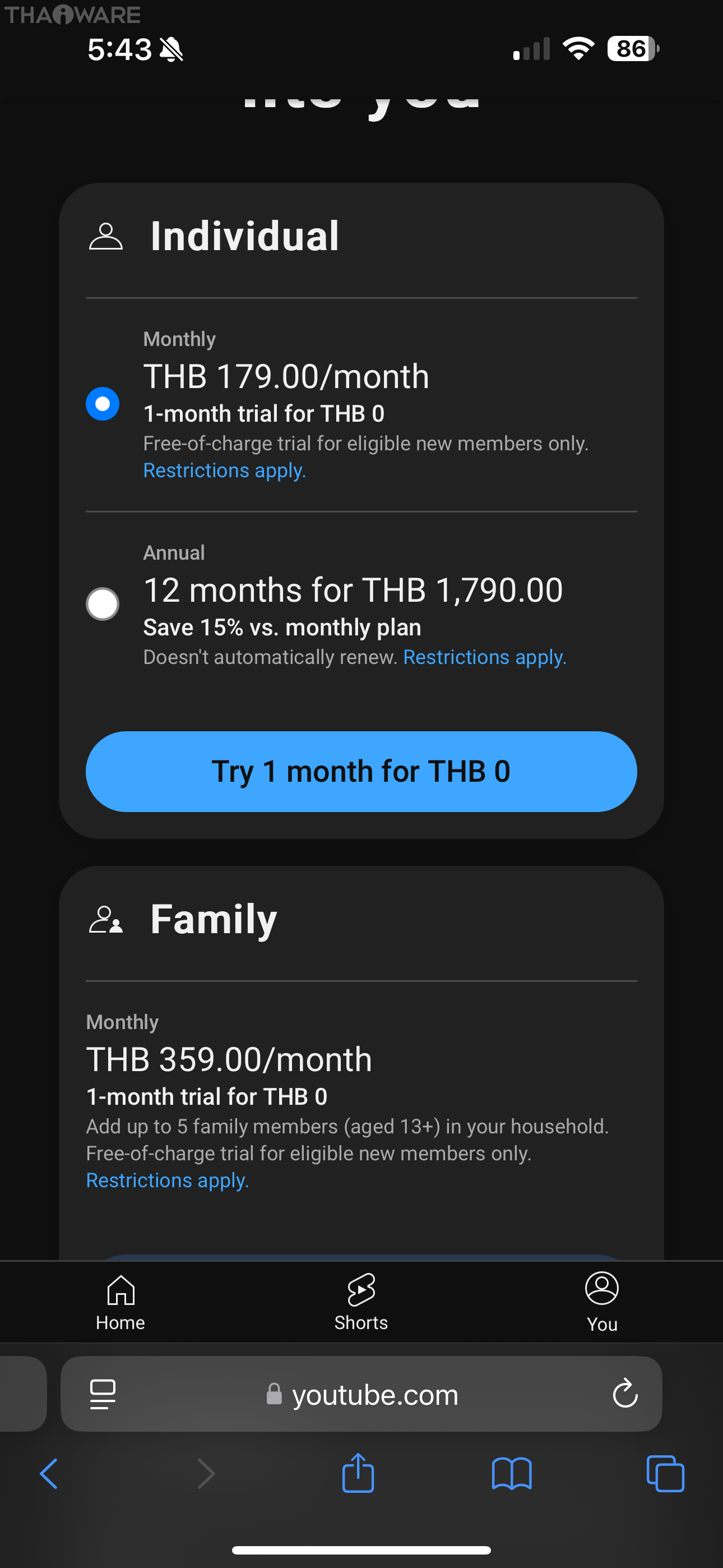
Task: Tap the youtube.com address bar
Action: (363, 1395)
